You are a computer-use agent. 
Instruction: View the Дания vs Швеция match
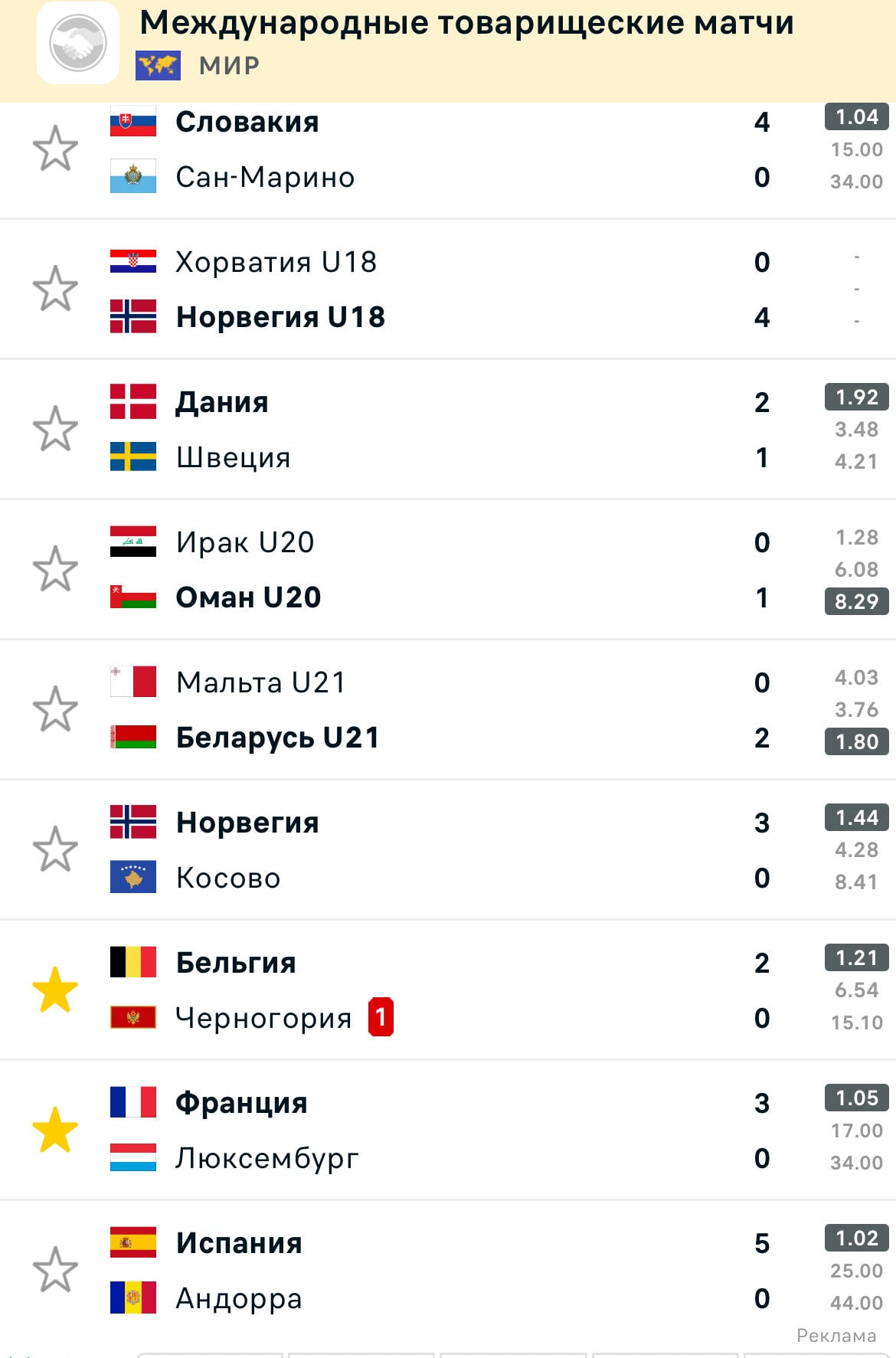448,429
